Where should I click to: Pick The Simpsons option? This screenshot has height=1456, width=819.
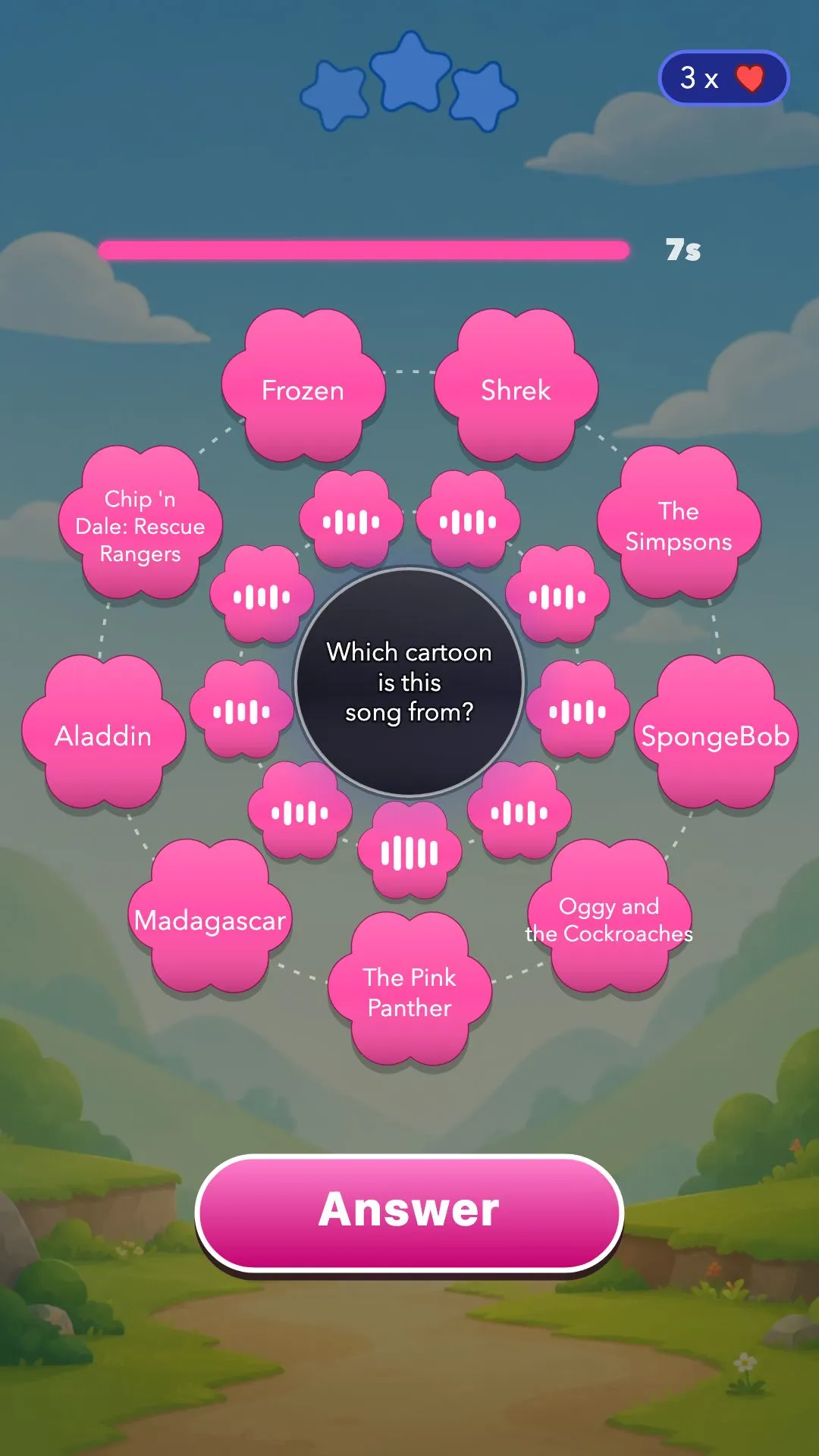tap(679, 523)
